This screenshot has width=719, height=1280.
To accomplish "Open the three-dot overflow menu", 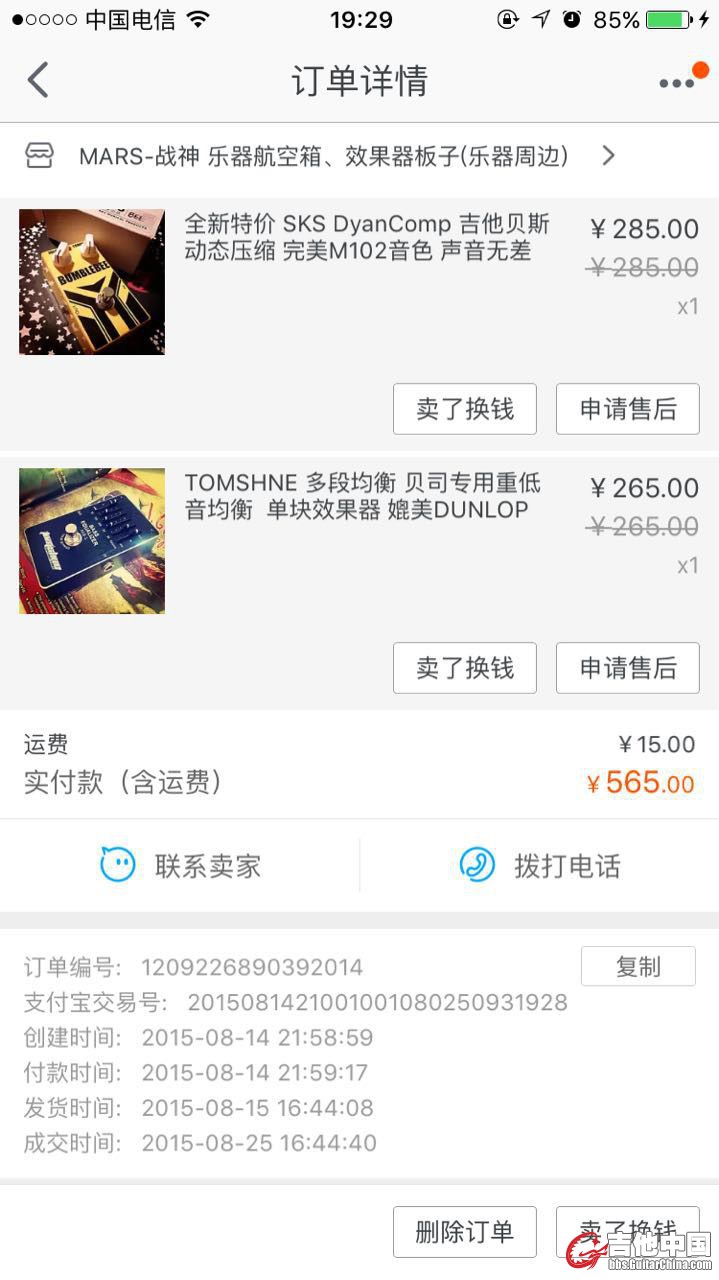I will click(x=677, y=82).
